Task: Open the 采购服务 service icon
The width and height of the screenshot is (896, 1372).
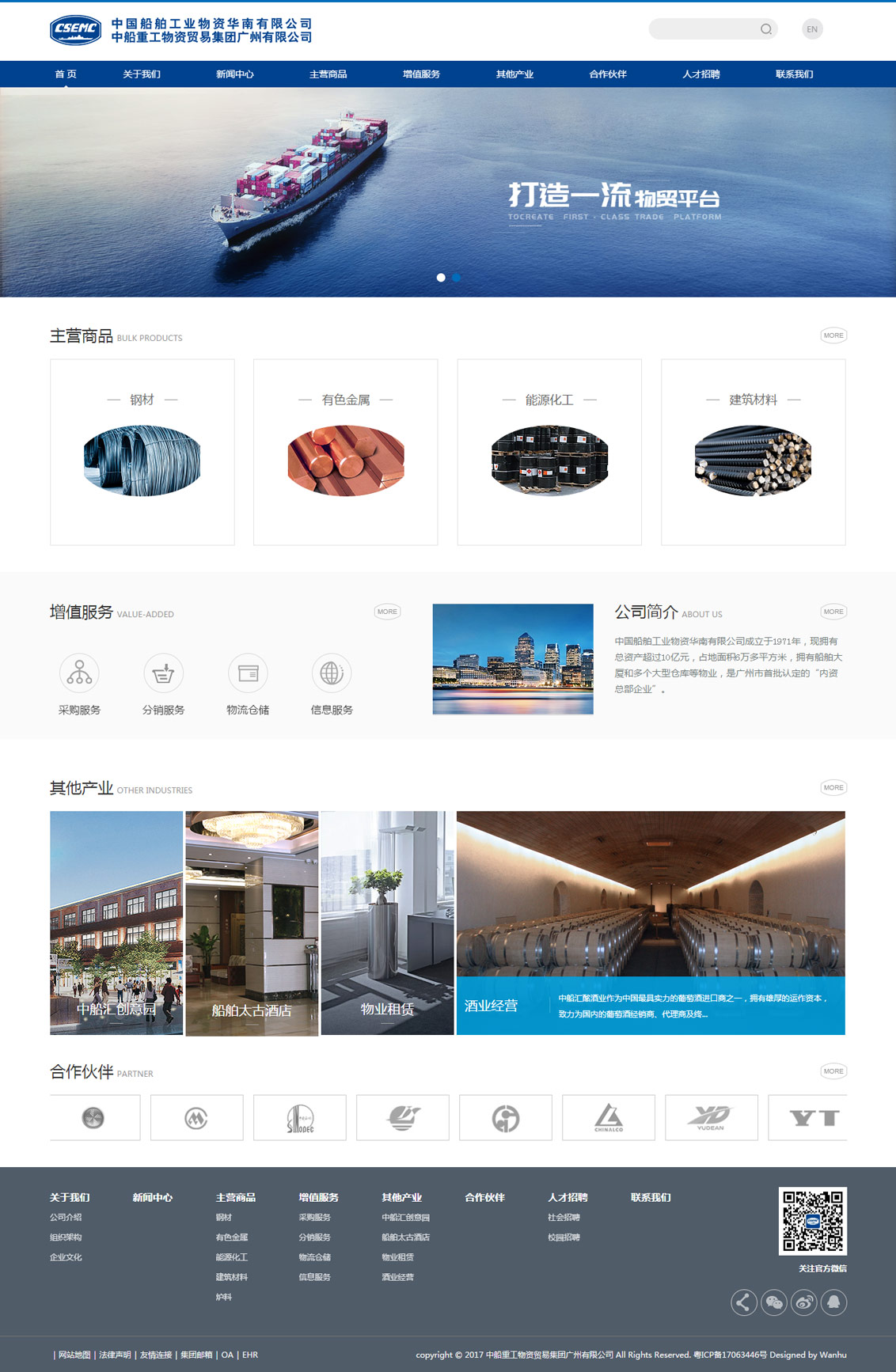Action: click(79, 673)
